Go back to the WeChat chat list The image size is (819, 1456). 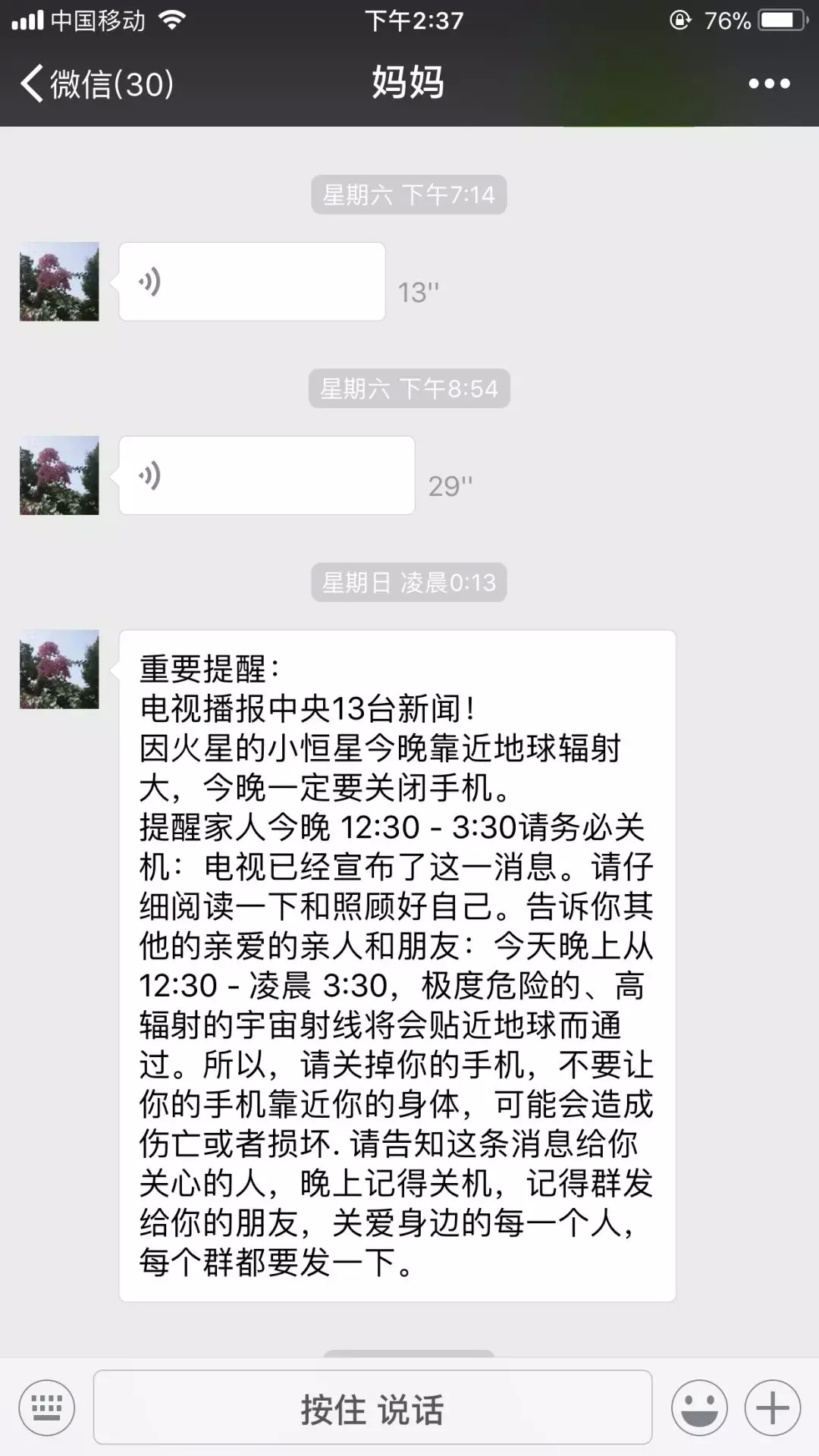pos(97,83)
